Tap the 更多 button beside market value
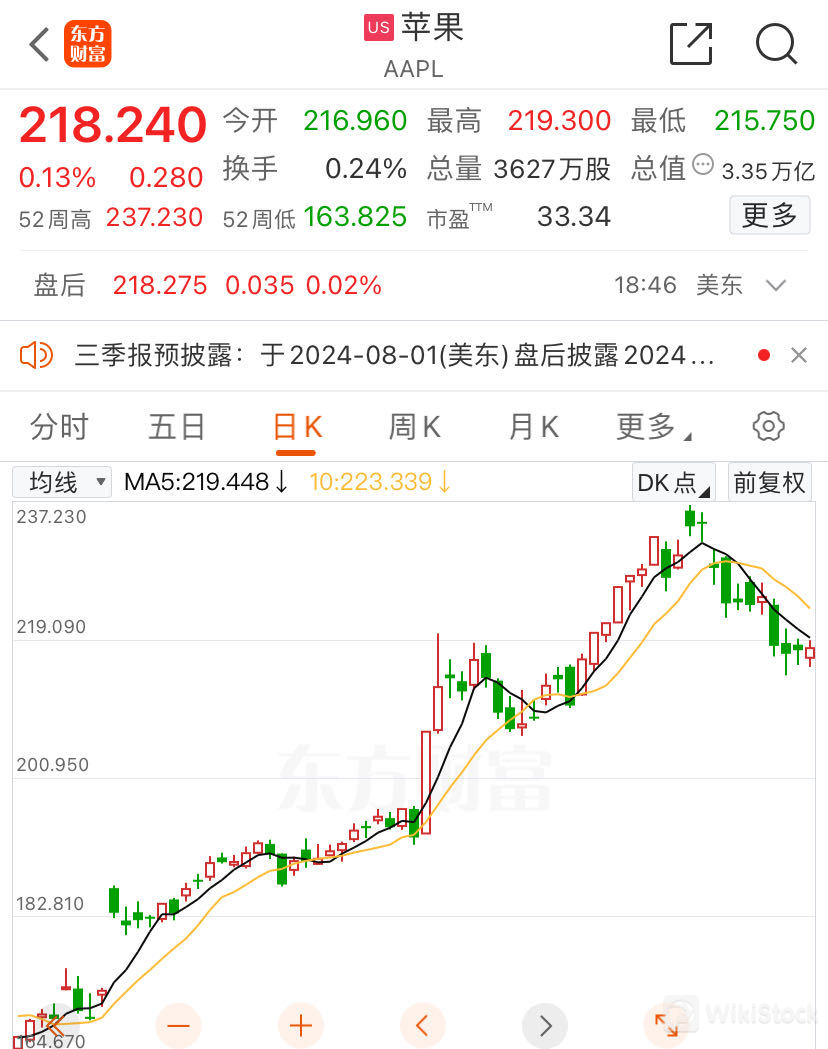 pos(769,215)
